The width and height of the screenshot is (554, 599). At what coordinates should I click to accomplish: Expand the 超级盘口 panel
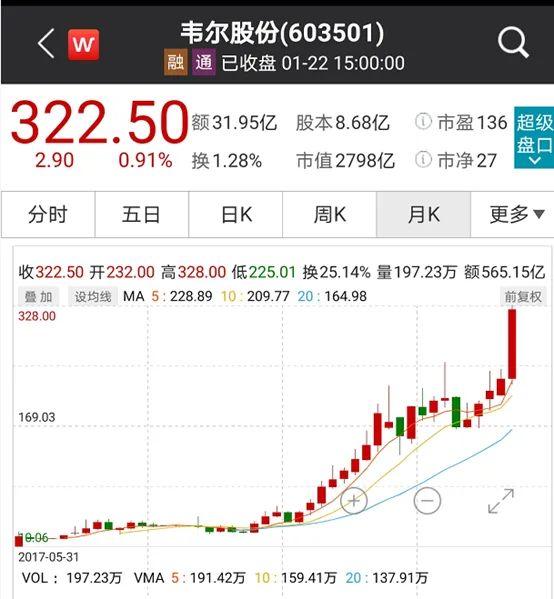(x=534, y=138)
